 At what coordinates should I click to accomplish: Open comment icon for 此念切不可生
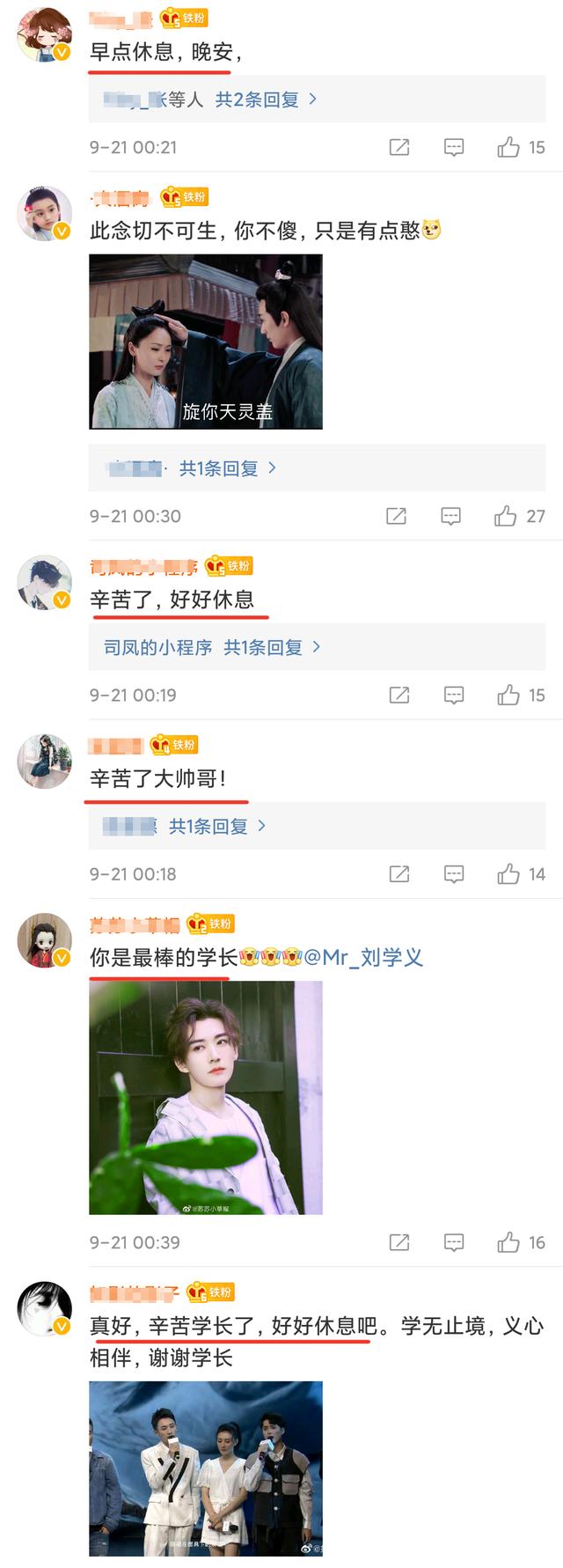[450, 516]
